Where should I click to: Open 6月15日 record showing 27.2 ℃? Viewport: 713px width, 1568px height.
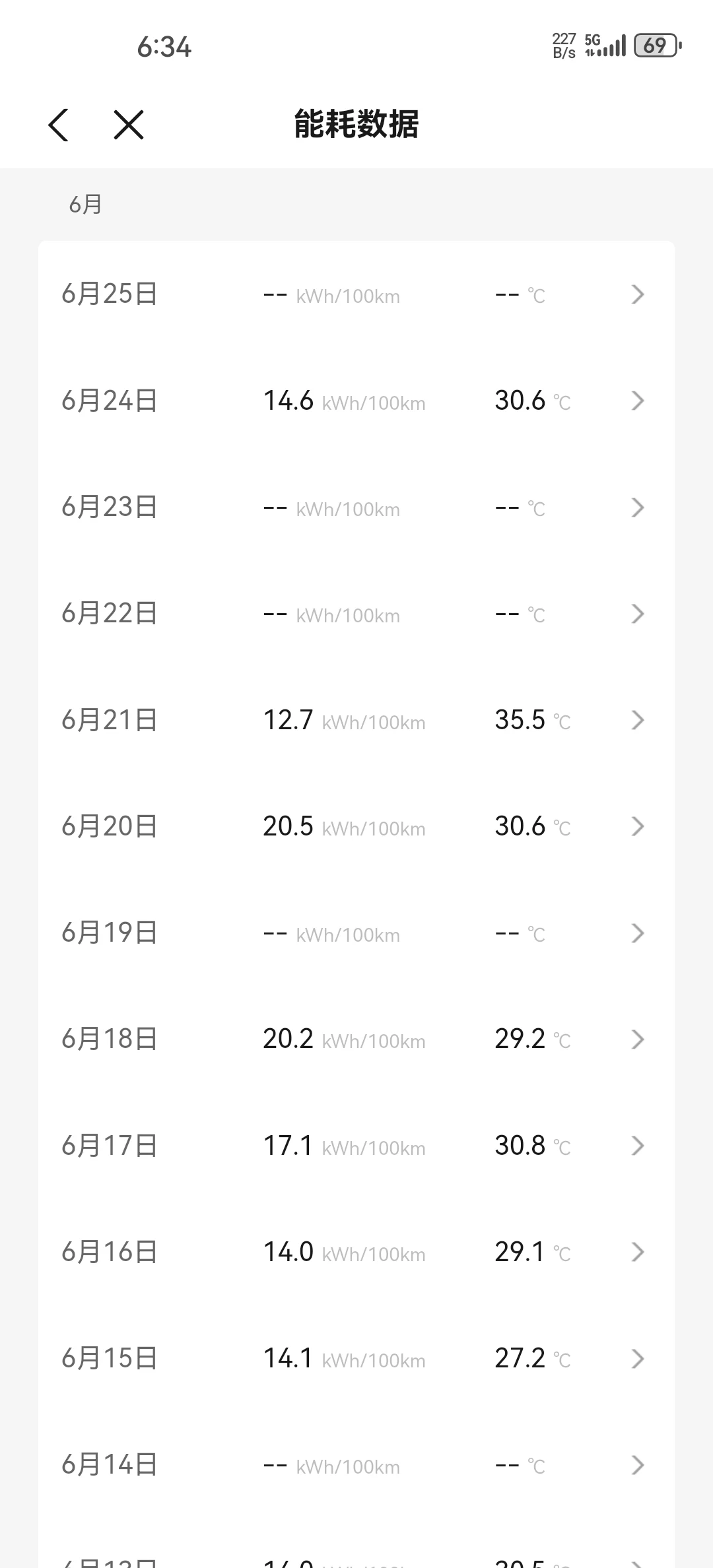[x=356, y=1359]
